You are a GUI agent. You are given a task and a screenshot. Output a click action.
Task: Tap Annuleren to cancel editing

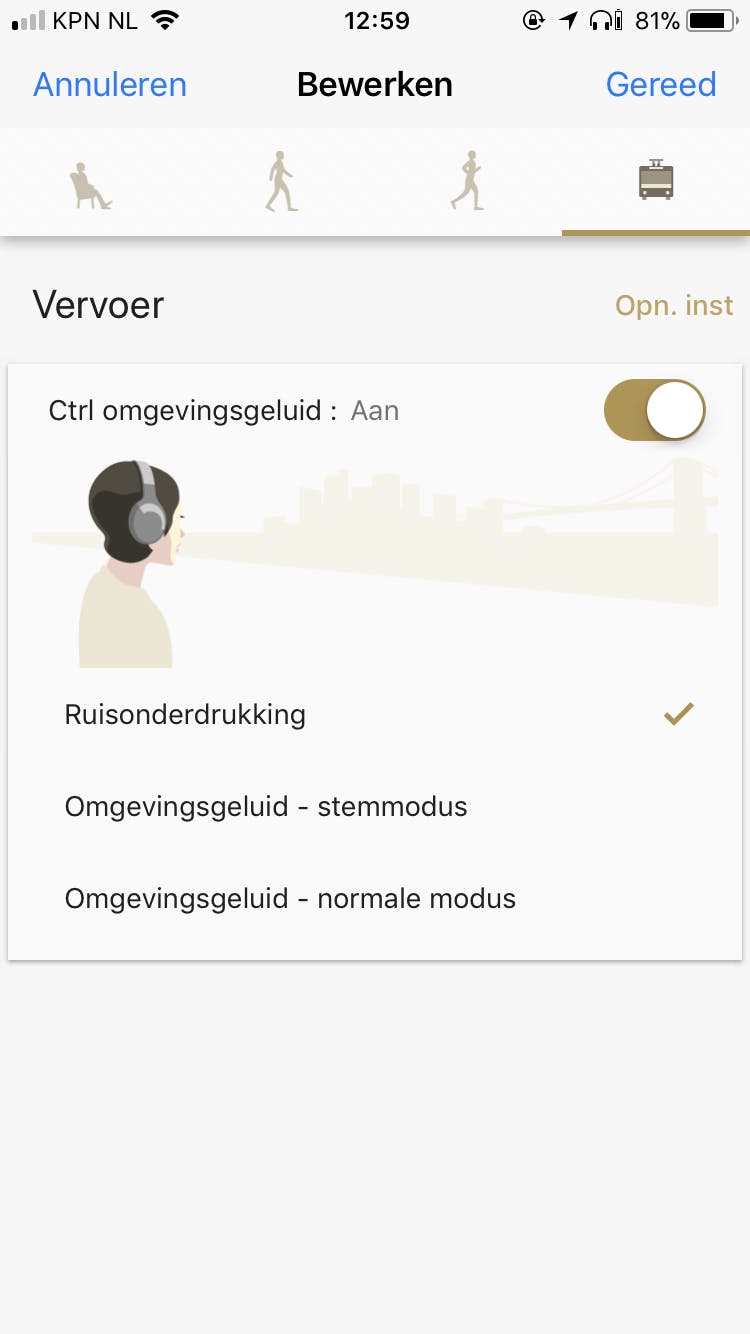(110, 85)
